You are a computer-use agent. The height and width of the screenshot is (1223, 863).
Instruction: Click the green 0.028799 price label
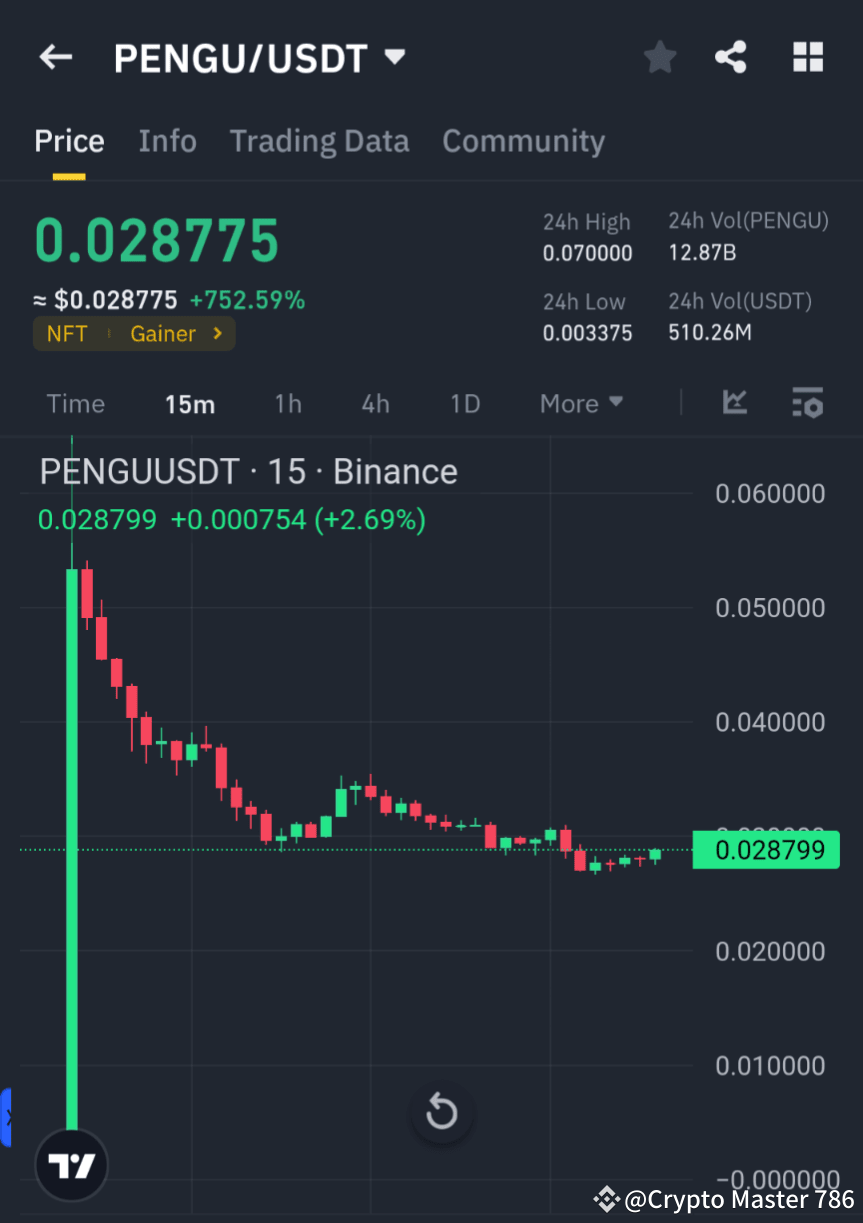(x=766, y=849)
